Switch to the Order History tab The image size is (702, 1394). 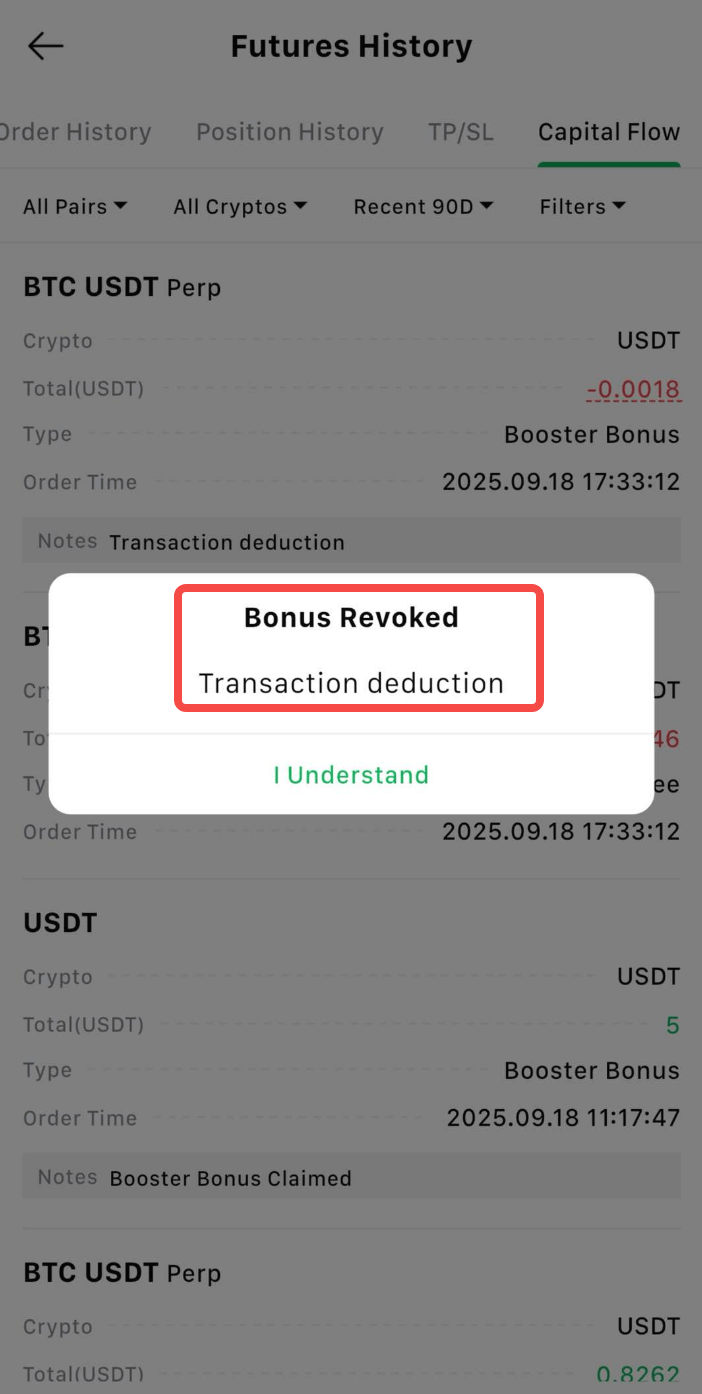click(x=74, y=132)
